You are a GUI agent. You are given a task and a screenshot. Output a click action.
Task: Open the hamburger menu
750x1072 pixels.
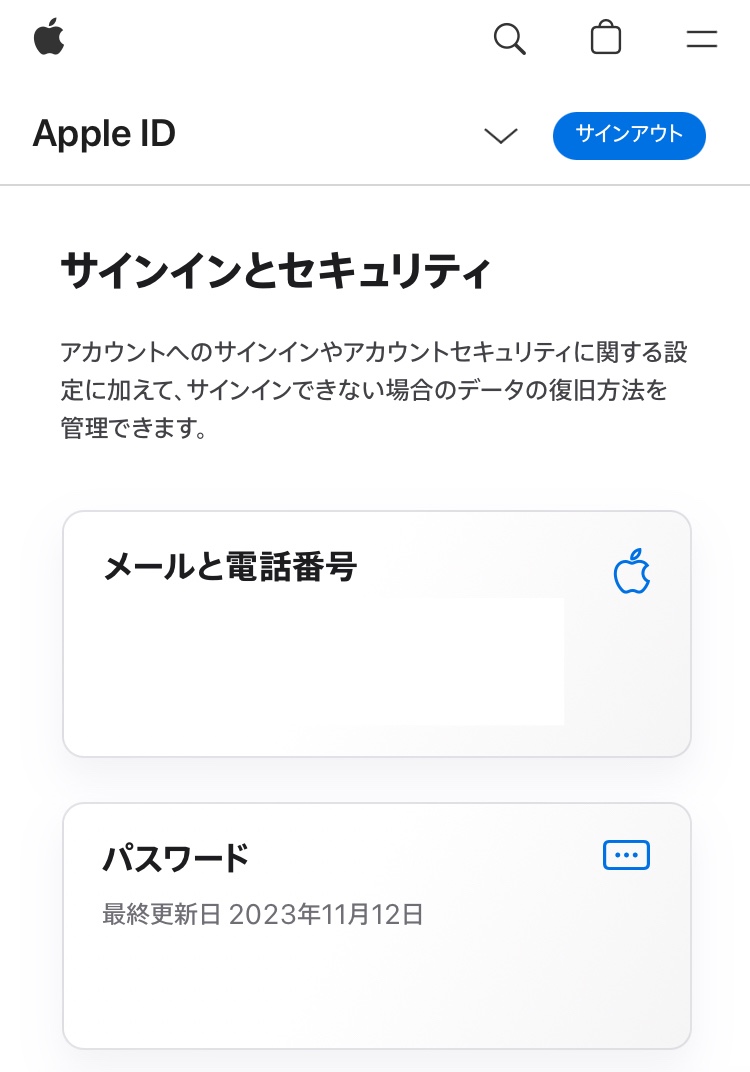click(702, 39)
